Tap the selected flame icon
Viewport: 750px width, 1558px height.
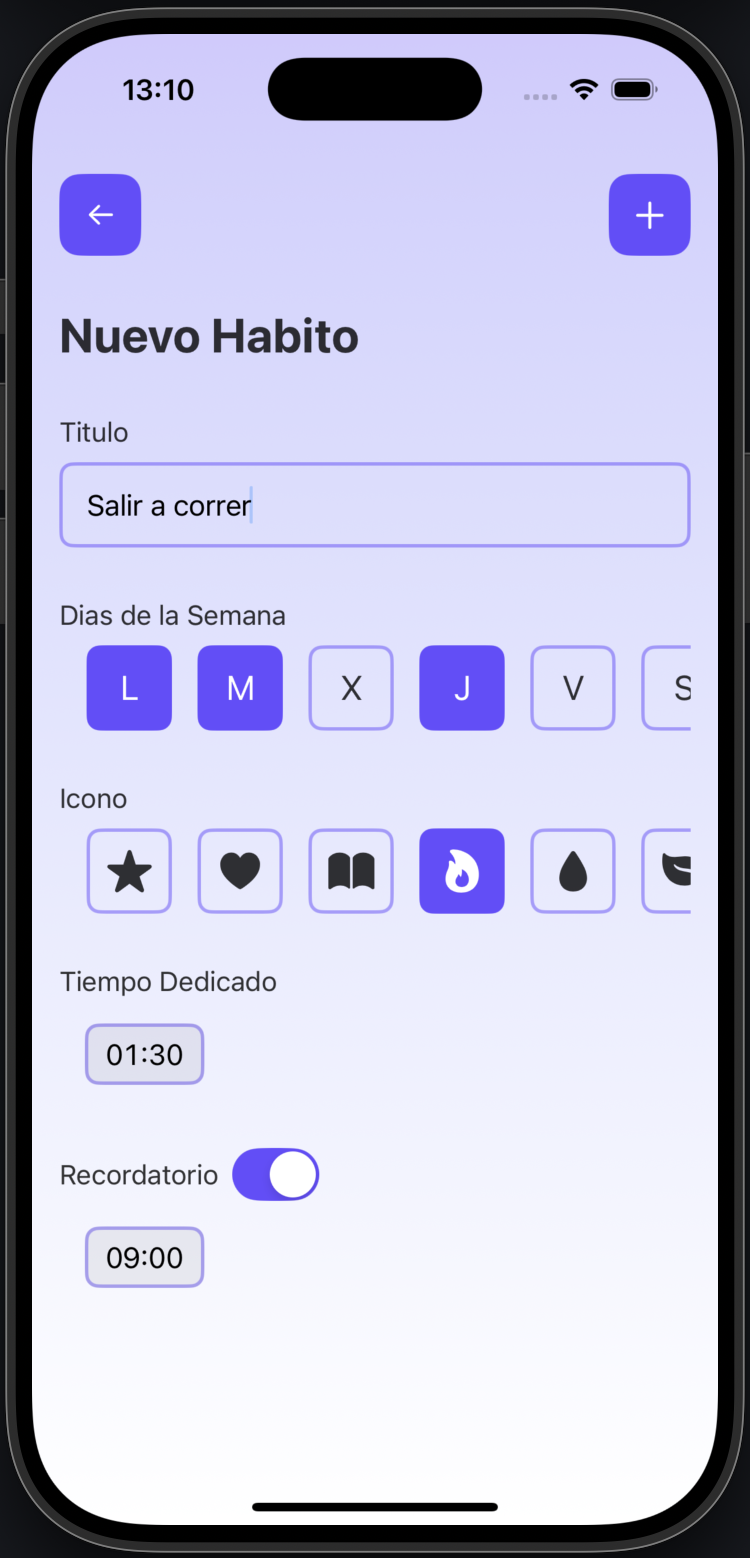click(x=462, y=871)
